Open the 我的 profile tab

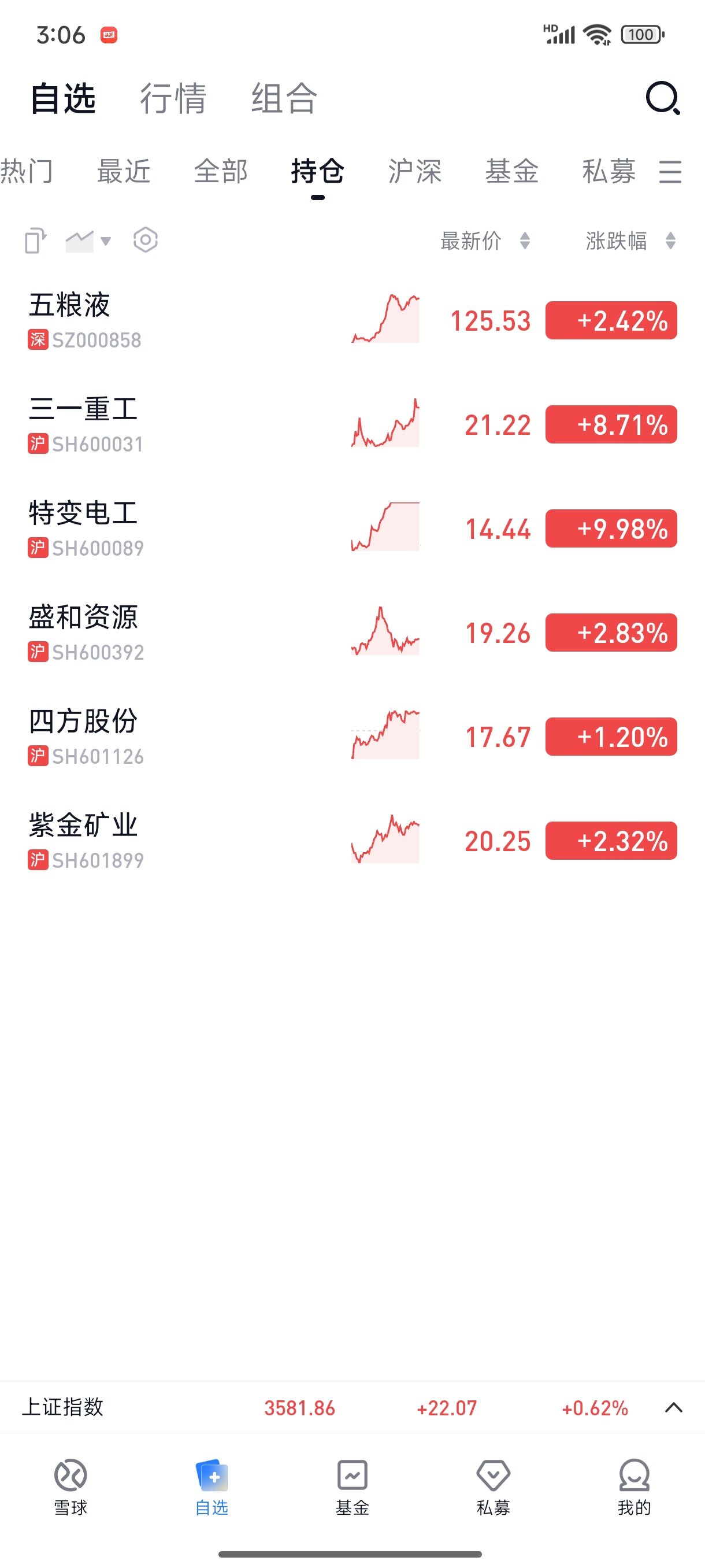(634, 1488)
